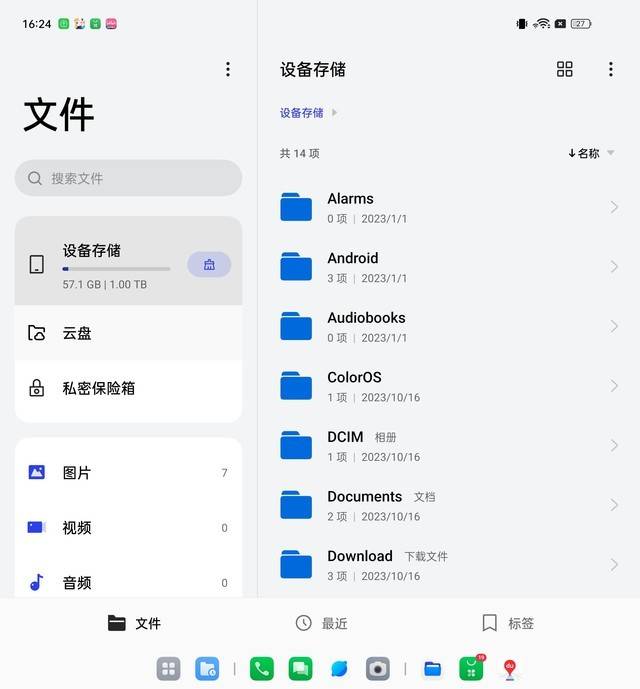The width and height of the screenshot is (640, 689).
Task: Open the Alarms folder
Action: [x=448, y=207]
